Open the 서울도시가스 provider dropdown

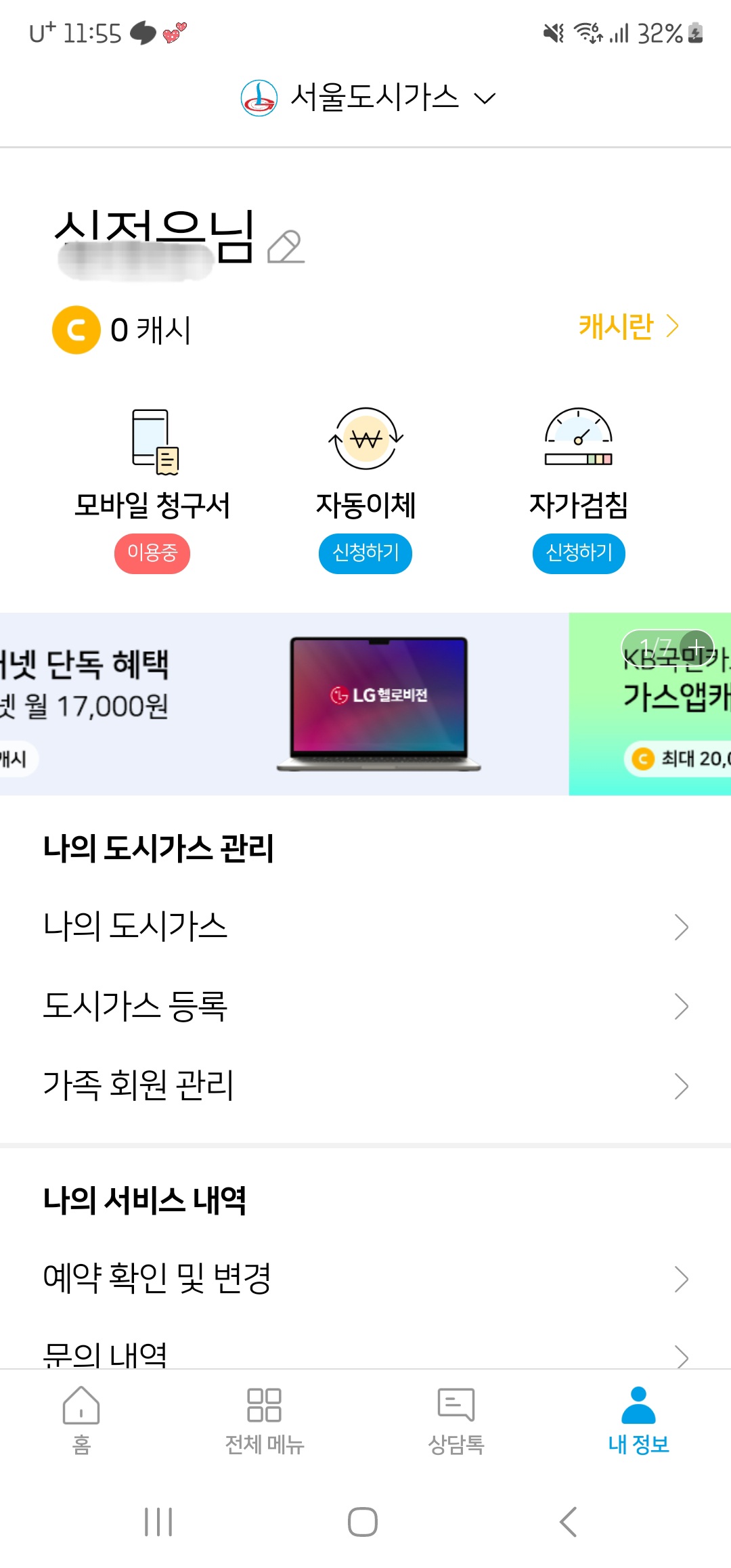point(369,97)
